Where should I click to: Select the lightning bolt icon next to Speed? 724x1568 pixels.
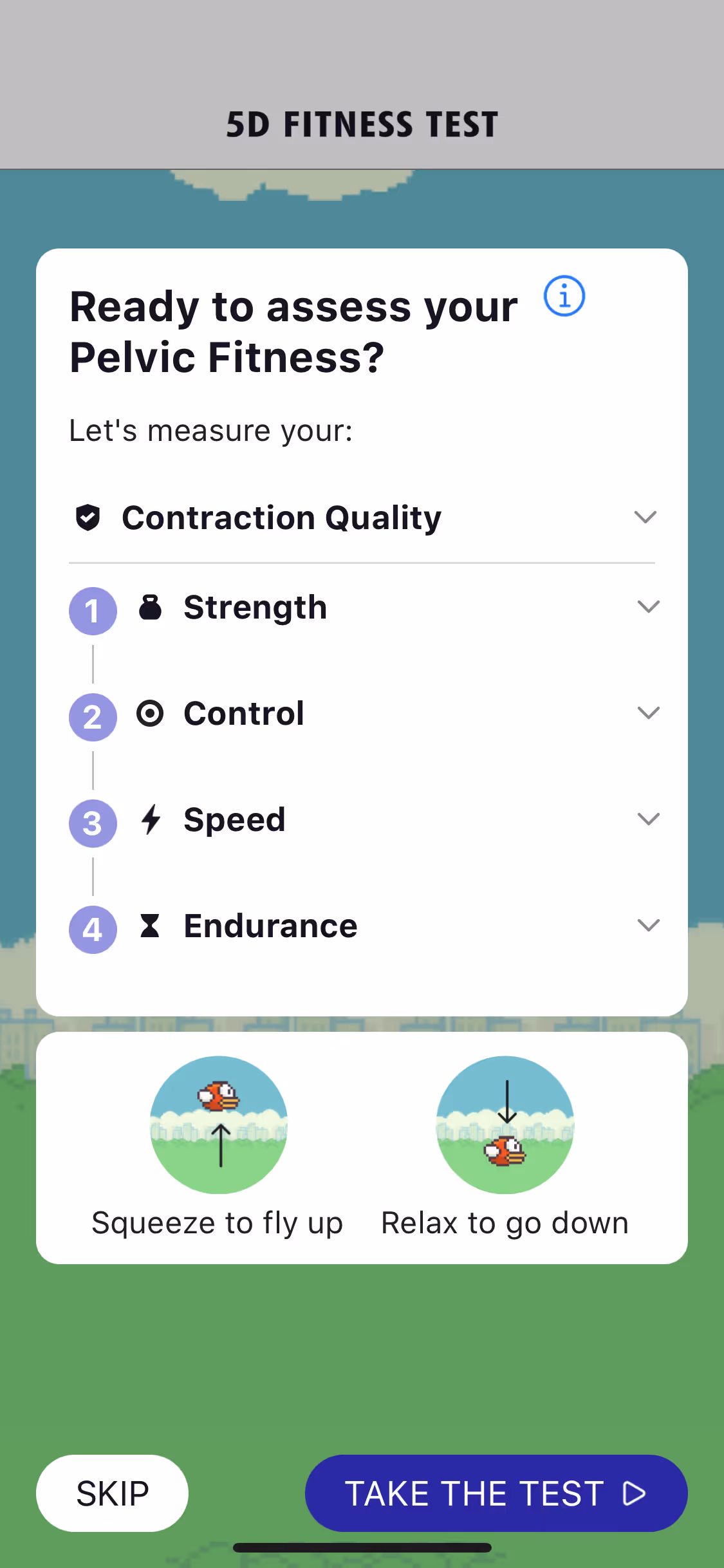click(150, 819)
